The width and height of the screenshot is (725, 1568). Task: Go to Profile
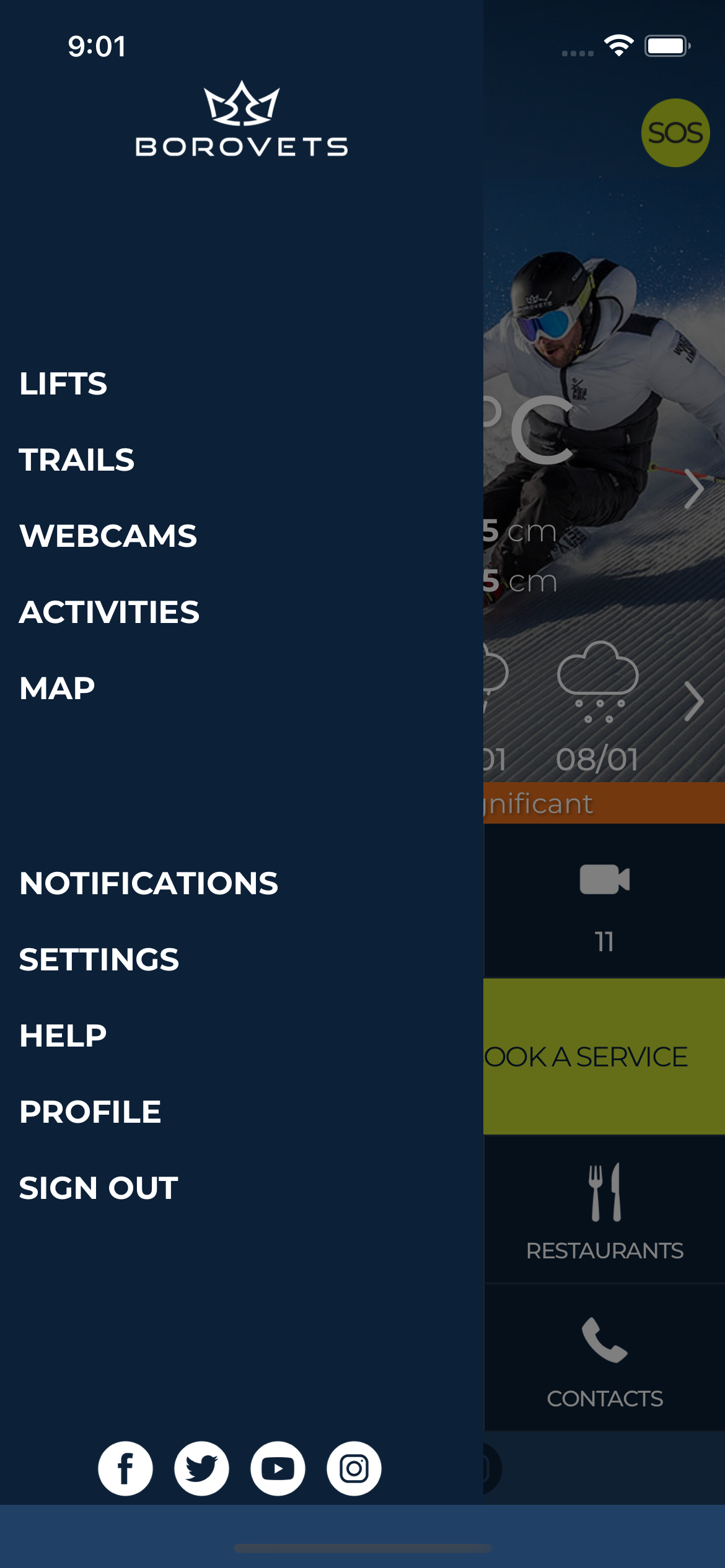pyautogui.click(x=90, y=1112)
